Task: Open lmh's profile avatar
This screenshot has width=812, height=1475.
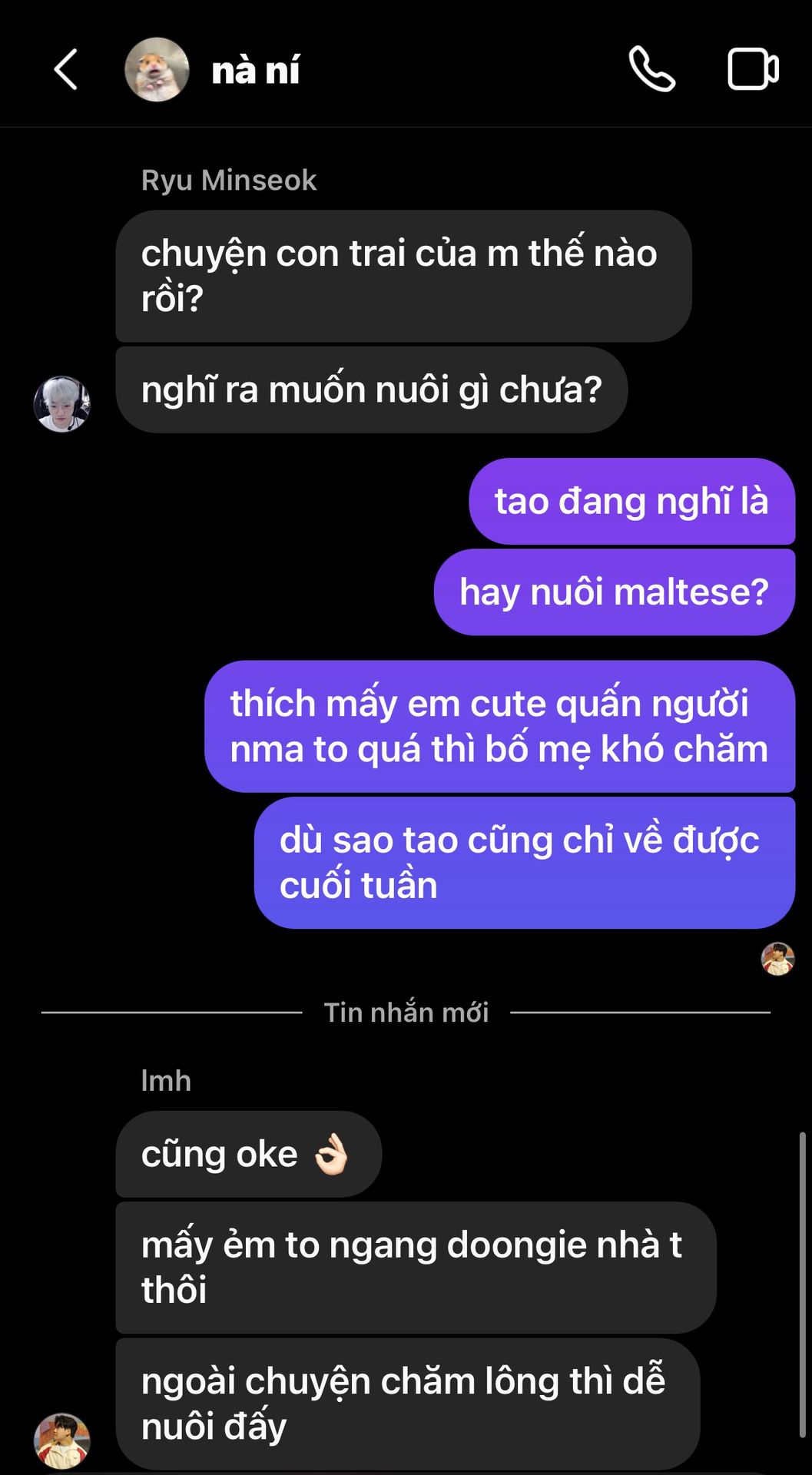Action: 62,1440
